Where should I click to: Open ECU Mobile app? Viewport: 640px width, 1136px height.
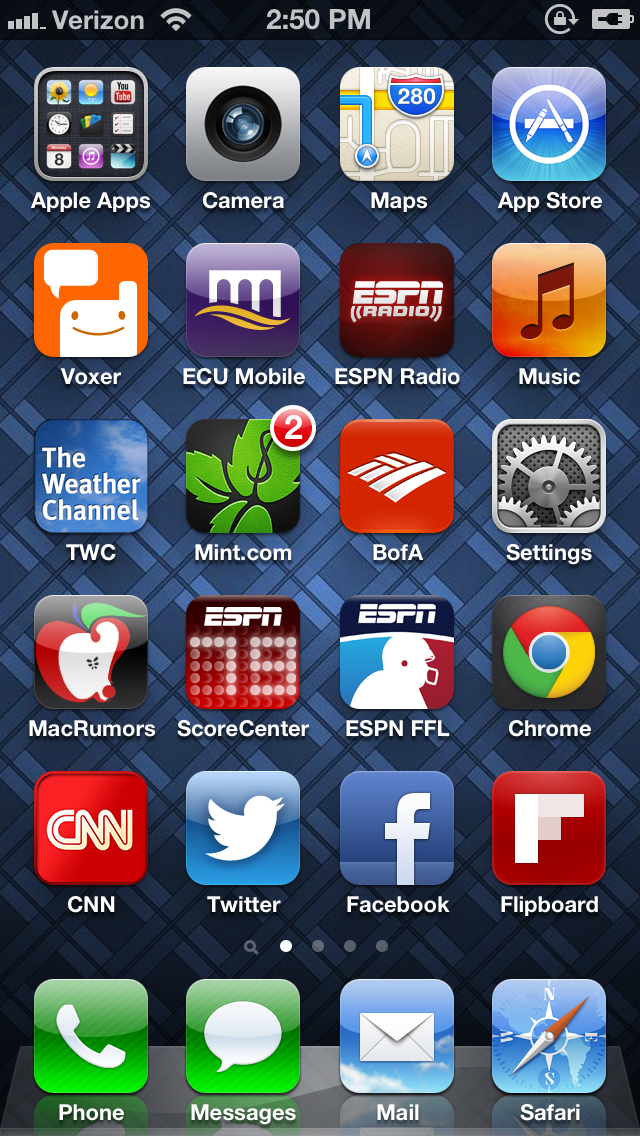point(243,300)
